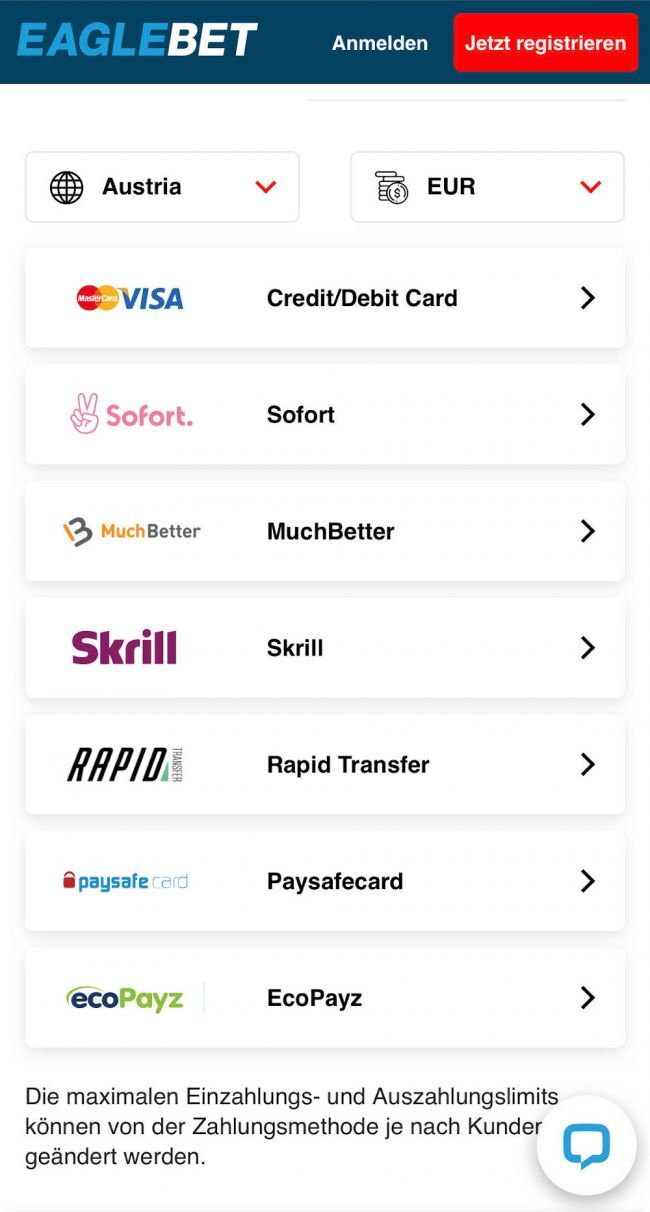650x1212 pixels.
Task: Select the Sofort payment method
Action: point(325,415)
